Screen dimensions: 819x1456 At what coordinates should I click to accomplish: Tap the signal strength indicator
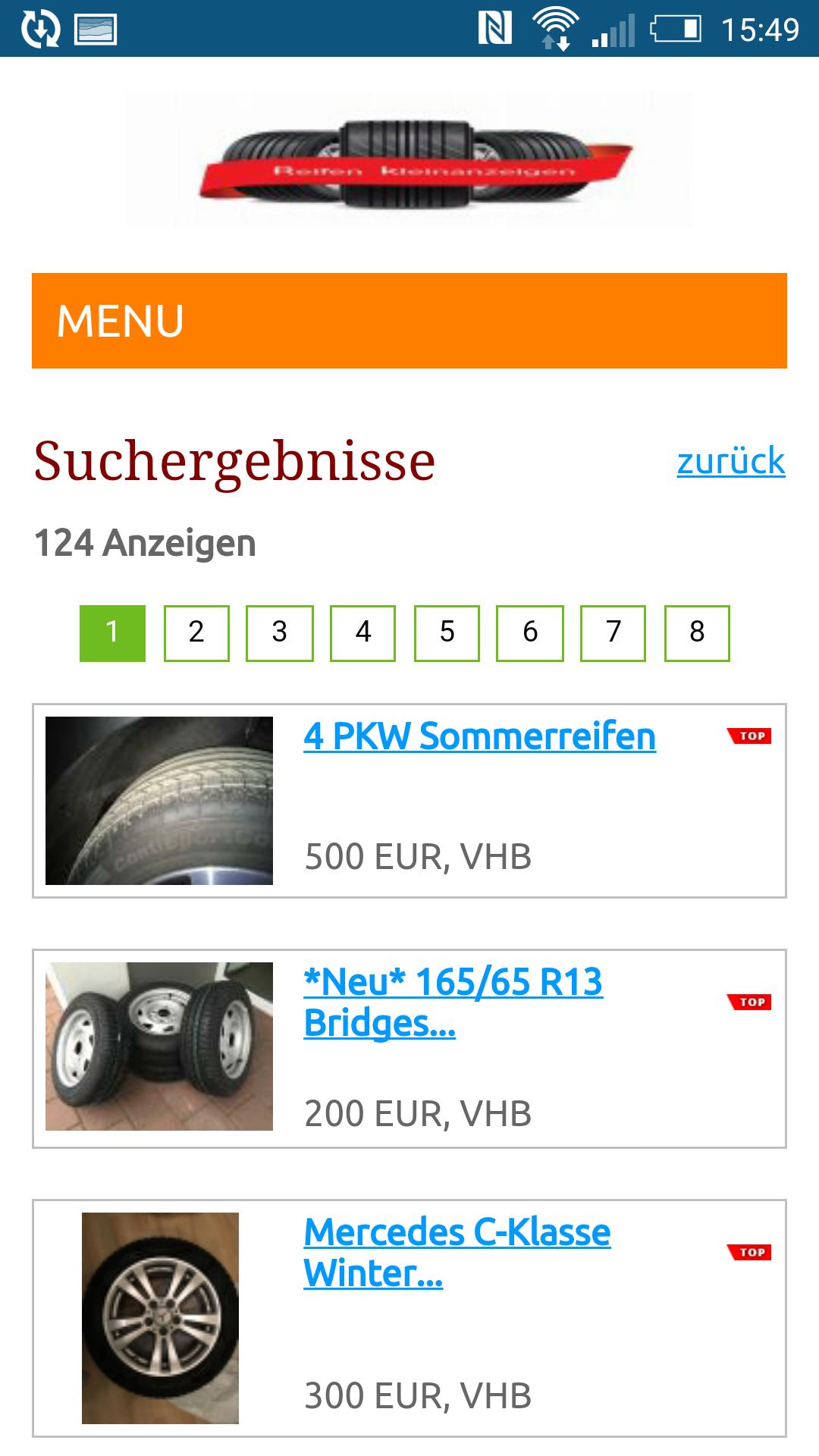coord(614,30)
